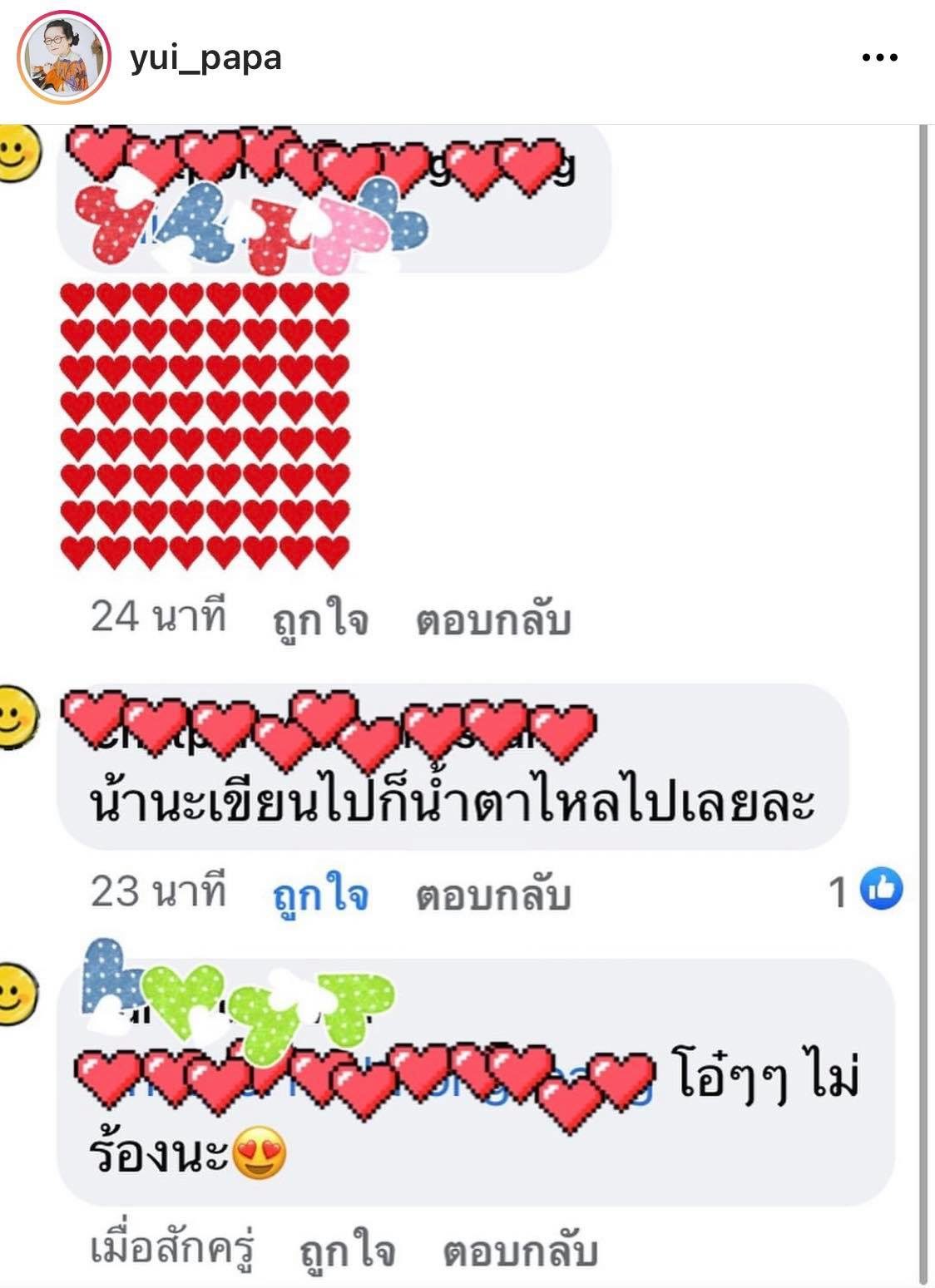This screenshot has width=935, height=1288.
Task: Open the yui_papa username profile link
Action: 205,59
